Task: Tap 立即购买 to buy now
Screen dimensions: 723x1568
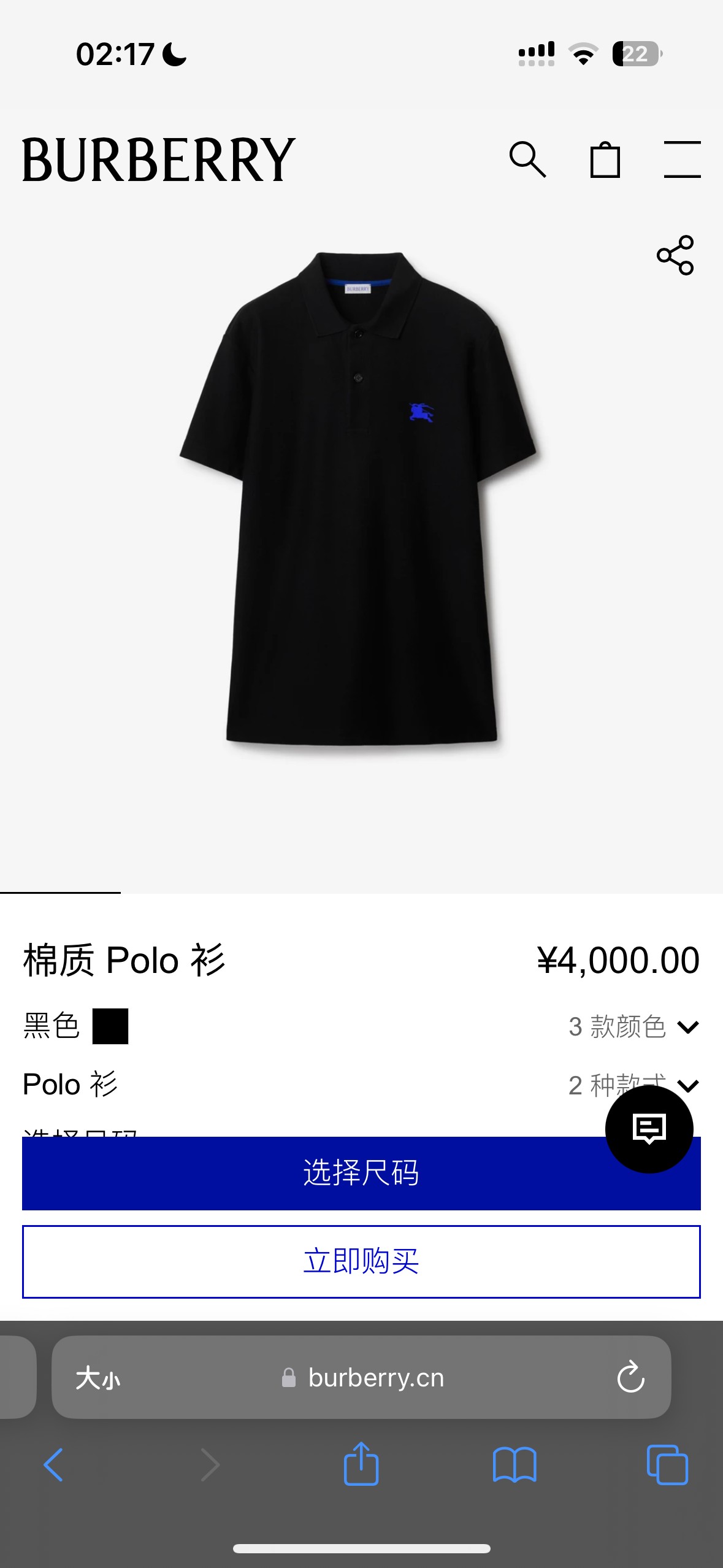Action: tap(361, 1261)
